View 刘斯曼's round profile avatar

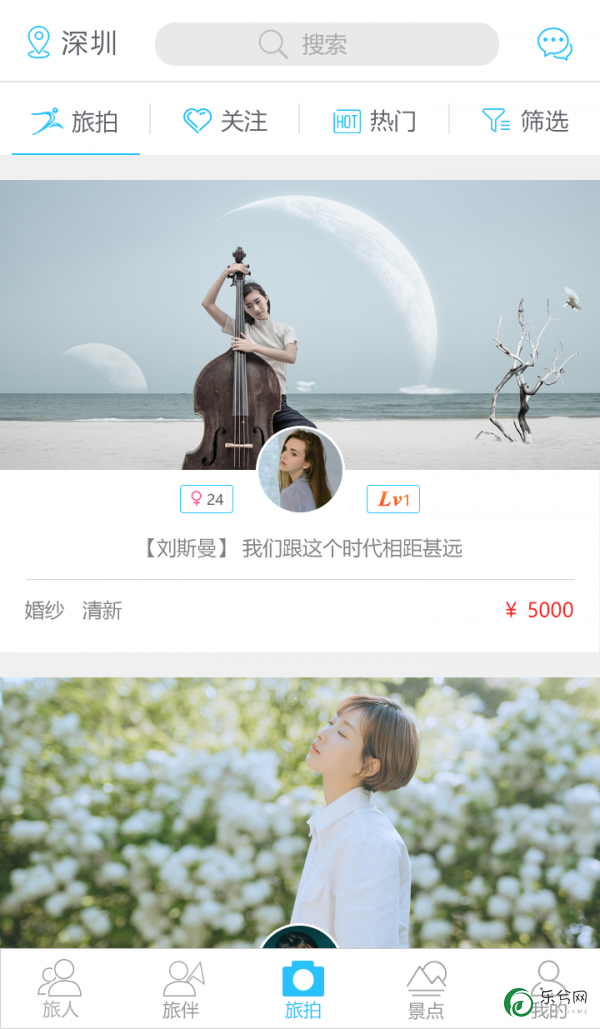pyautogui.click(x=300, y=470)
